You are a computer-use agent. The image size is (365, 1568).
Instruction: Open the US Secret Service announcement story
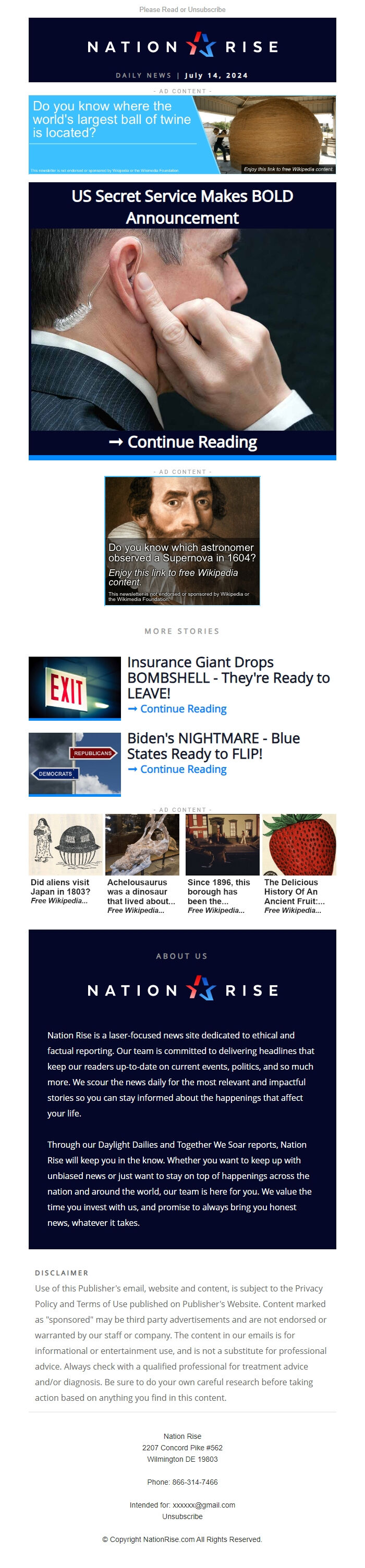(182, 206)
